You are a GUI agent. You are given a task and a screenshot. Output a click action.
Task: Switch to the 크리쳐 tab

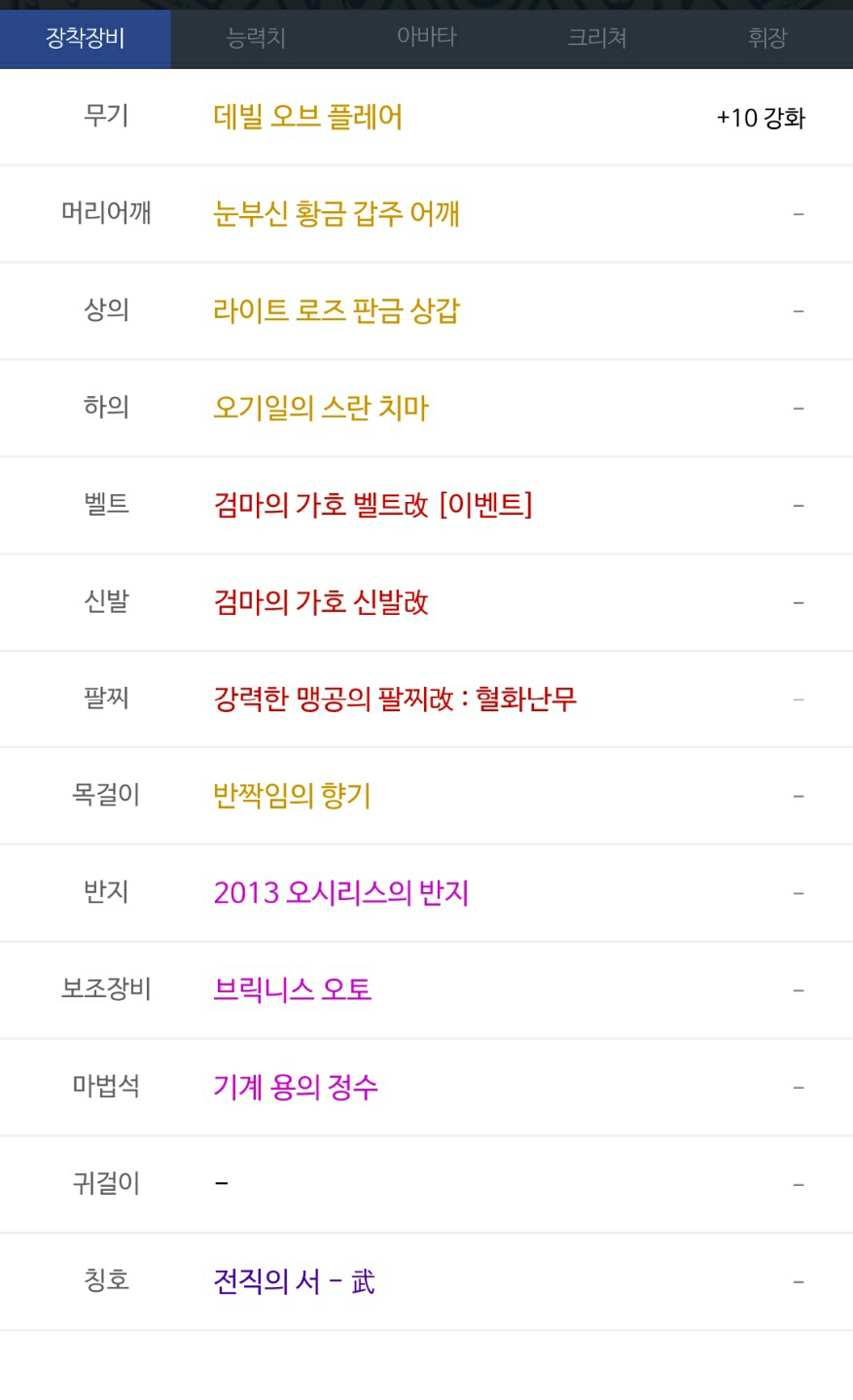(597, 38)
